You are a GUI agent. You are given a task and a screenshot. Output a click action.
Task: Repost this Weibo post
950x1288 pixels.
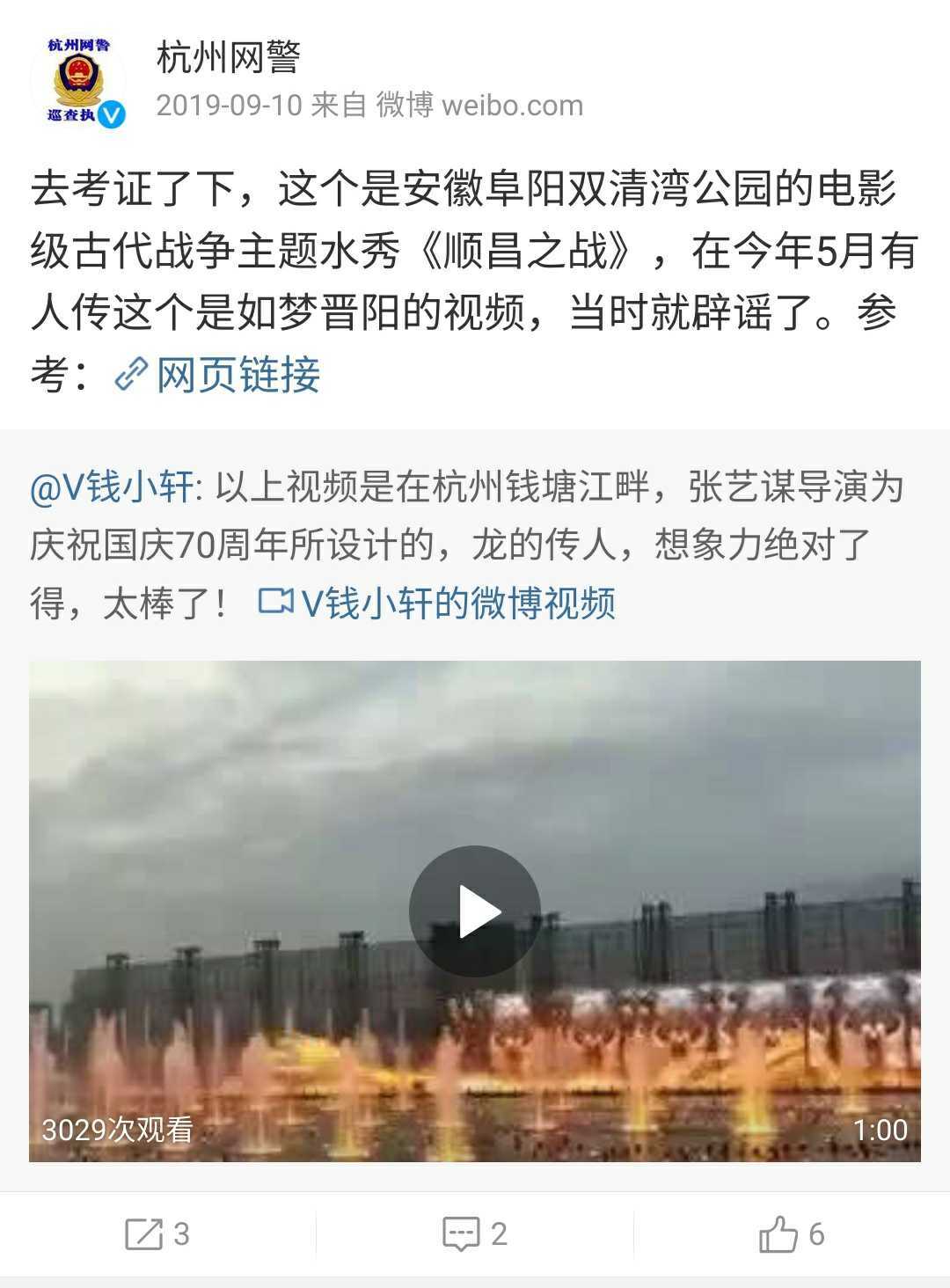[158, 1234]
